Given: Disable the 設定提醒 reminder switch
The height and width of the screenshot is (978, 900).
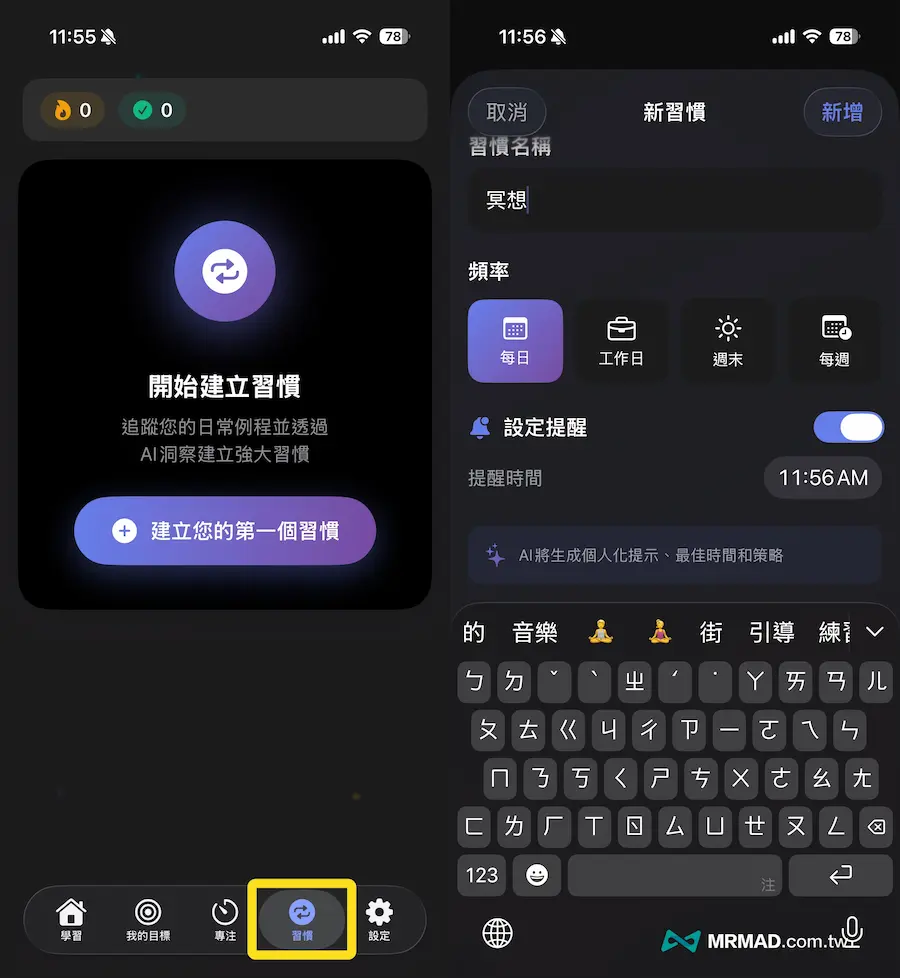Looking at the screenshot, I should click(x=848, y=427).
